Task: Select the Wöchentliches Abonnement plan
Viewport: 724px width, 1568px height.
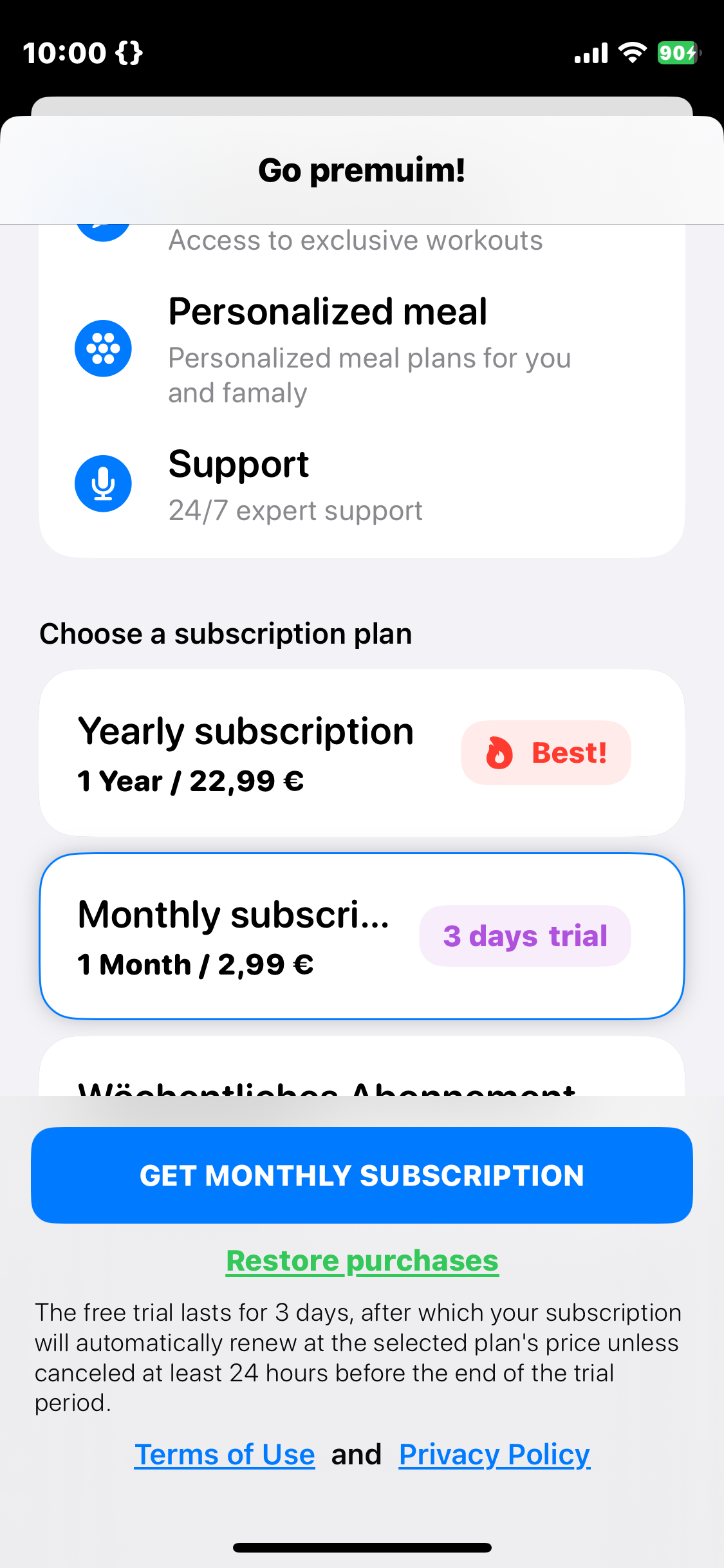Action: click(x=362, y=1067)
